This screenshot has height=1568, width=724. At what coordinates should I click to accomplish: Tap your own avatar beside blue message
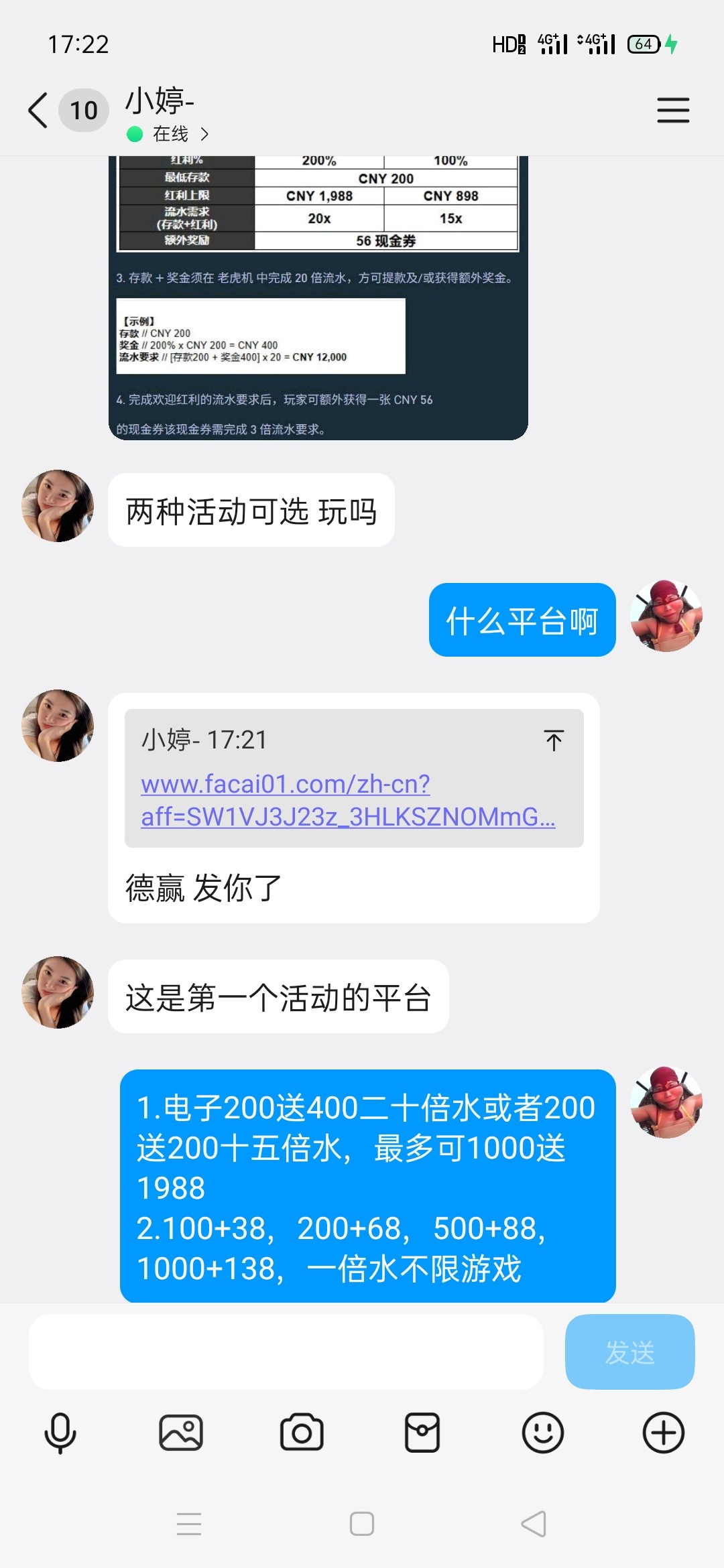(x=666, y=618)
